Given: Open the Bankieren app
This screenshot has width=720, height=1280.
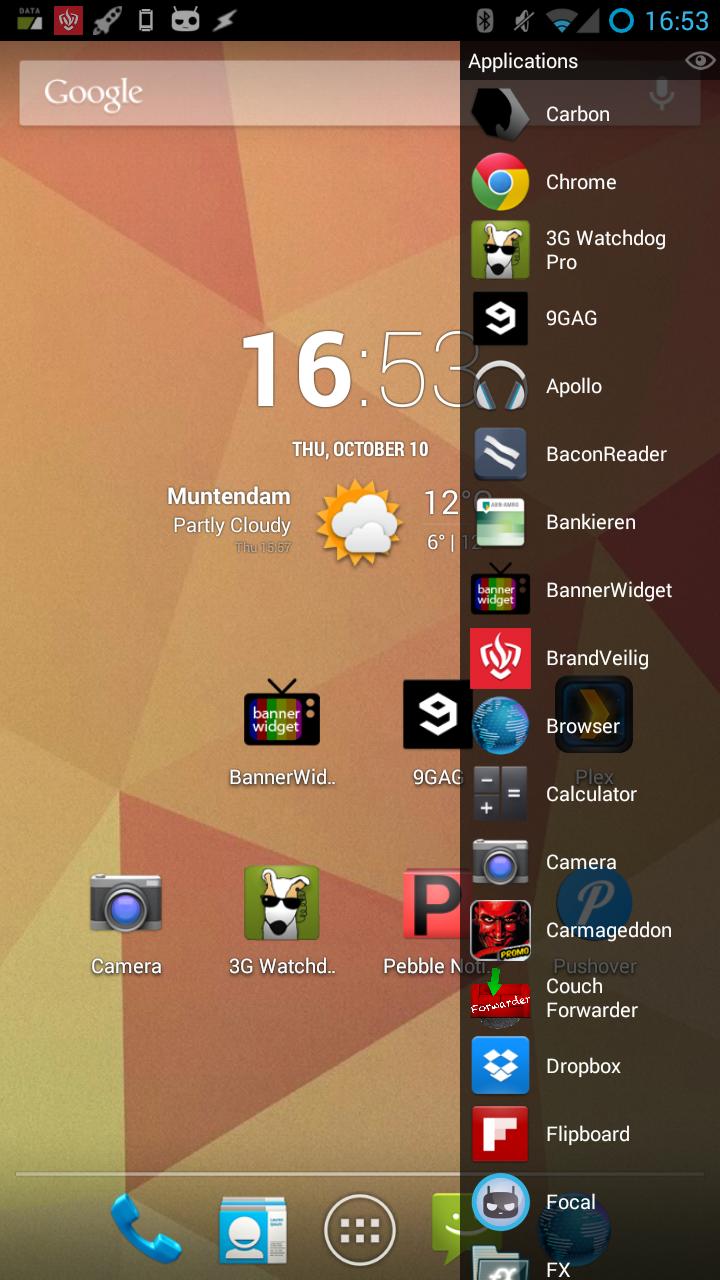Looking at the screenshot, I should 590,522.
